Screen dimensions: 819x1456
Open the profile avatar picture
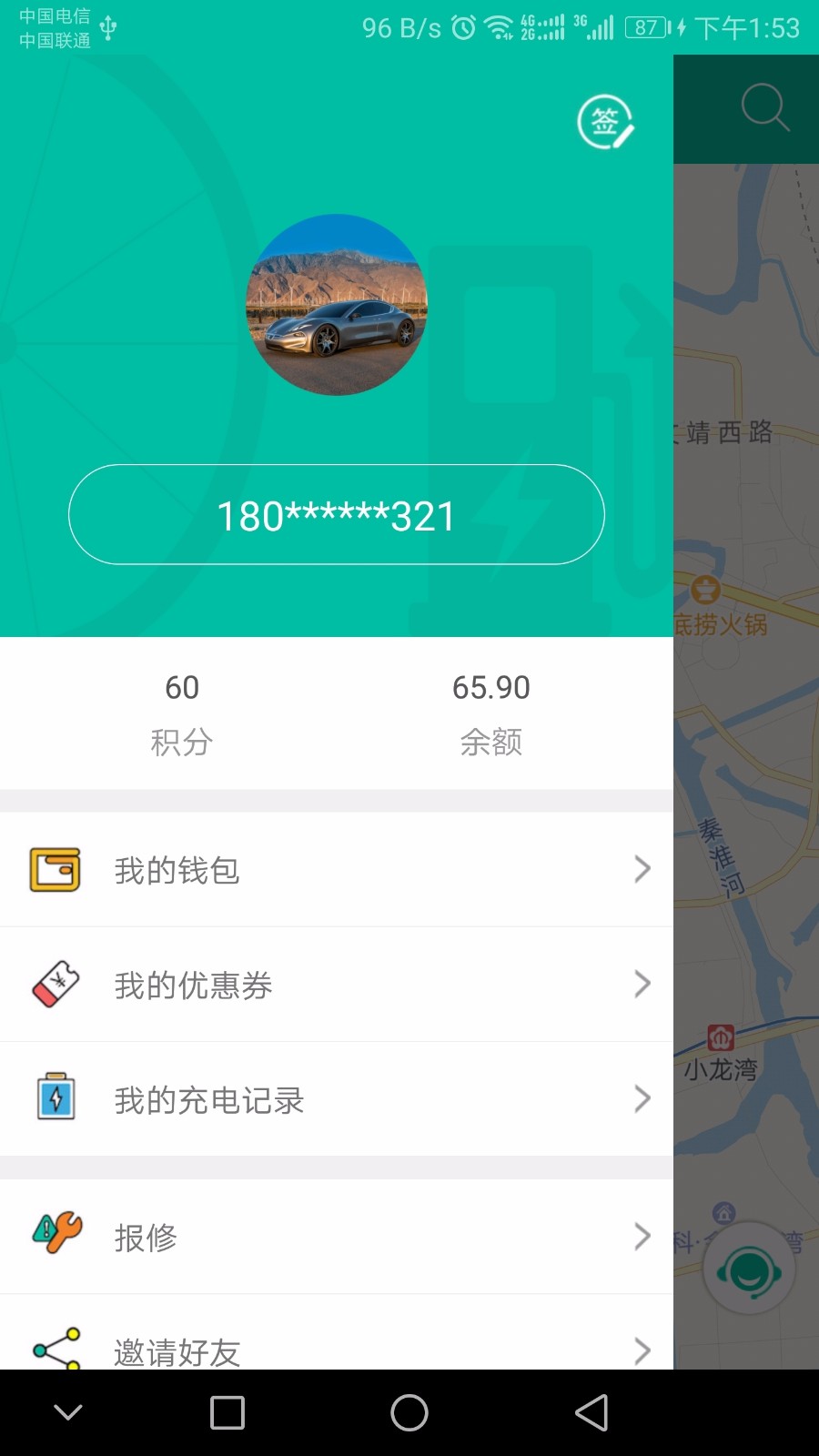coord(337,305)
